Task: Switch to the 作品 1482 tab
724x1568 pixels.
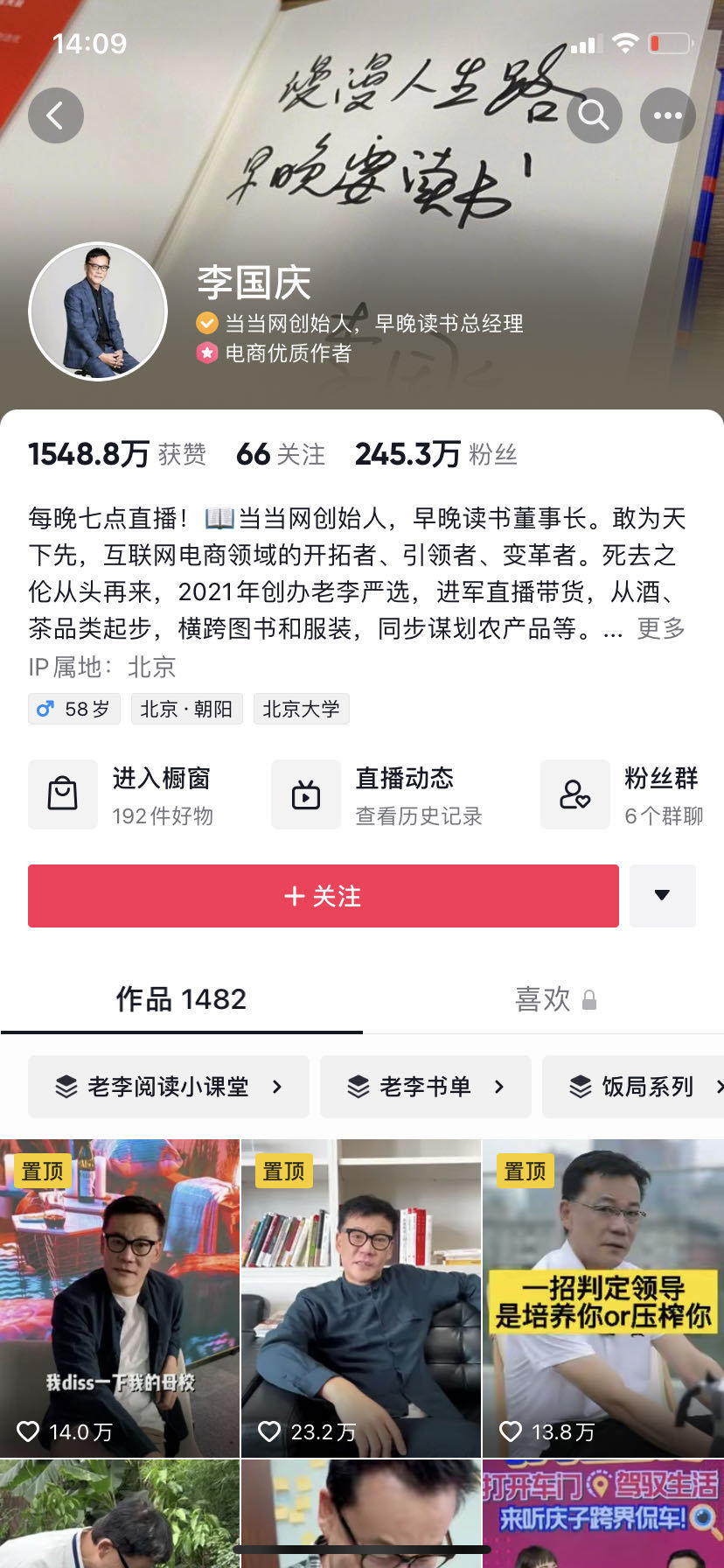Action: (x=181, y=999)
